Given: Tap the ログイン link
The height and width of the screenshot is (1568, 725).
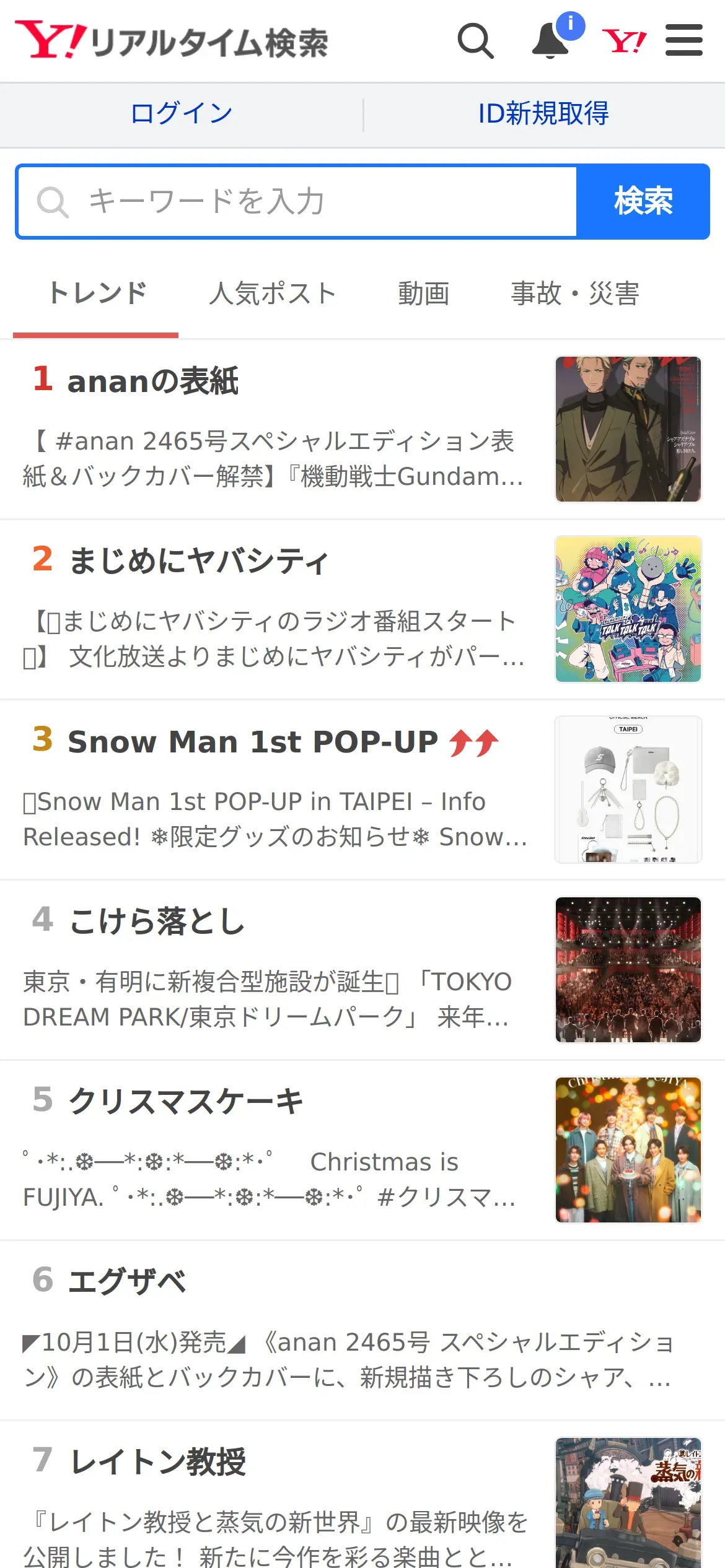Looking at the screenshot, I should point(182,114).
